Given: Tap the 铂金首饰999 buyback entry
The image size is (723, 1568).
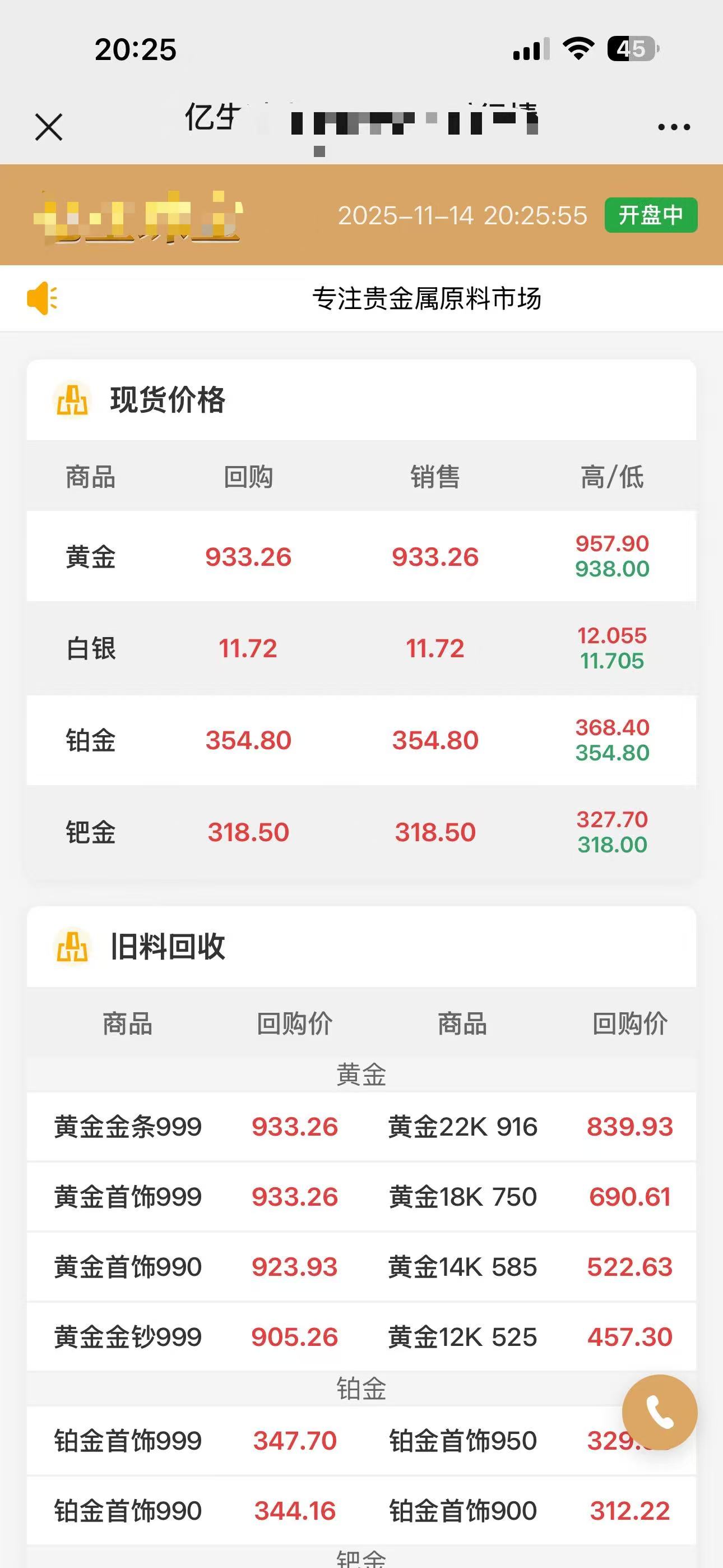Looking at the screenshot, I should click(128, 1441).
